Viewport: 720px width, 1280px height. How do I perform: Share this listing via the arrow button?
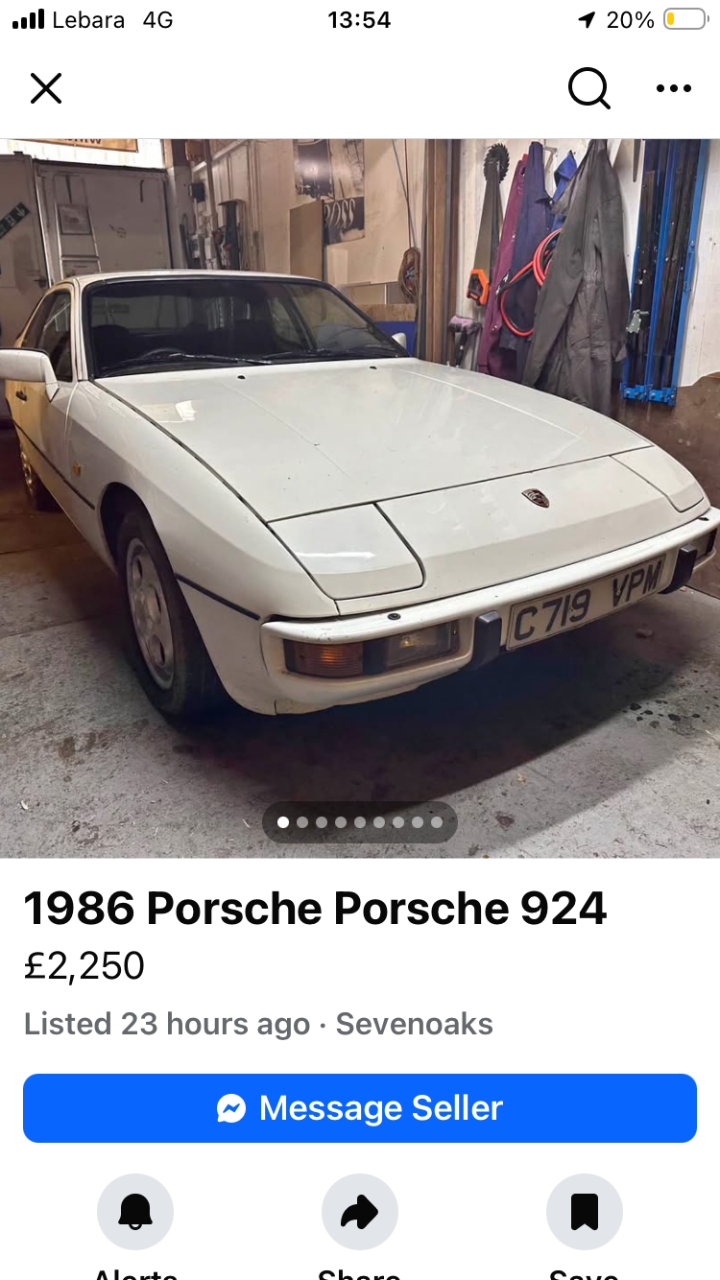(359, 1212)
